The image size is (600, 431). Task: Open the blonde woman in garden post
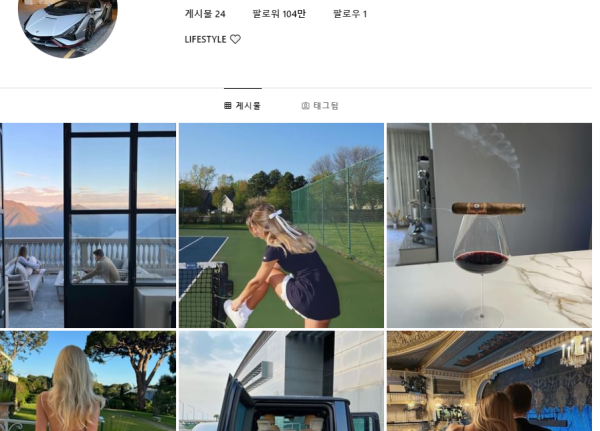coord(88,381)
